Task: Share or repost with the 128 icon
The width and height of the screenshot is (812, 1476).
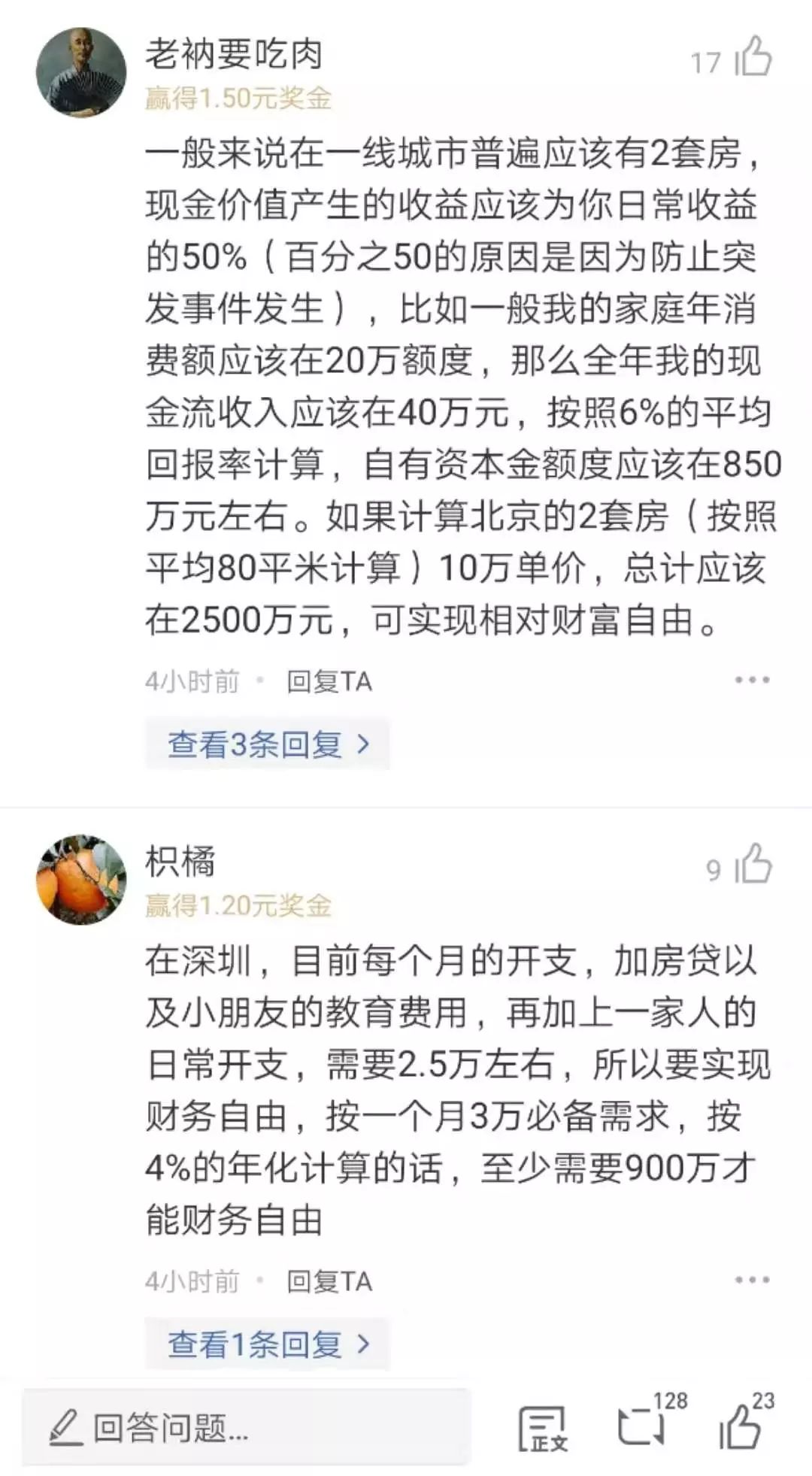Action: tap(643, 1426)
